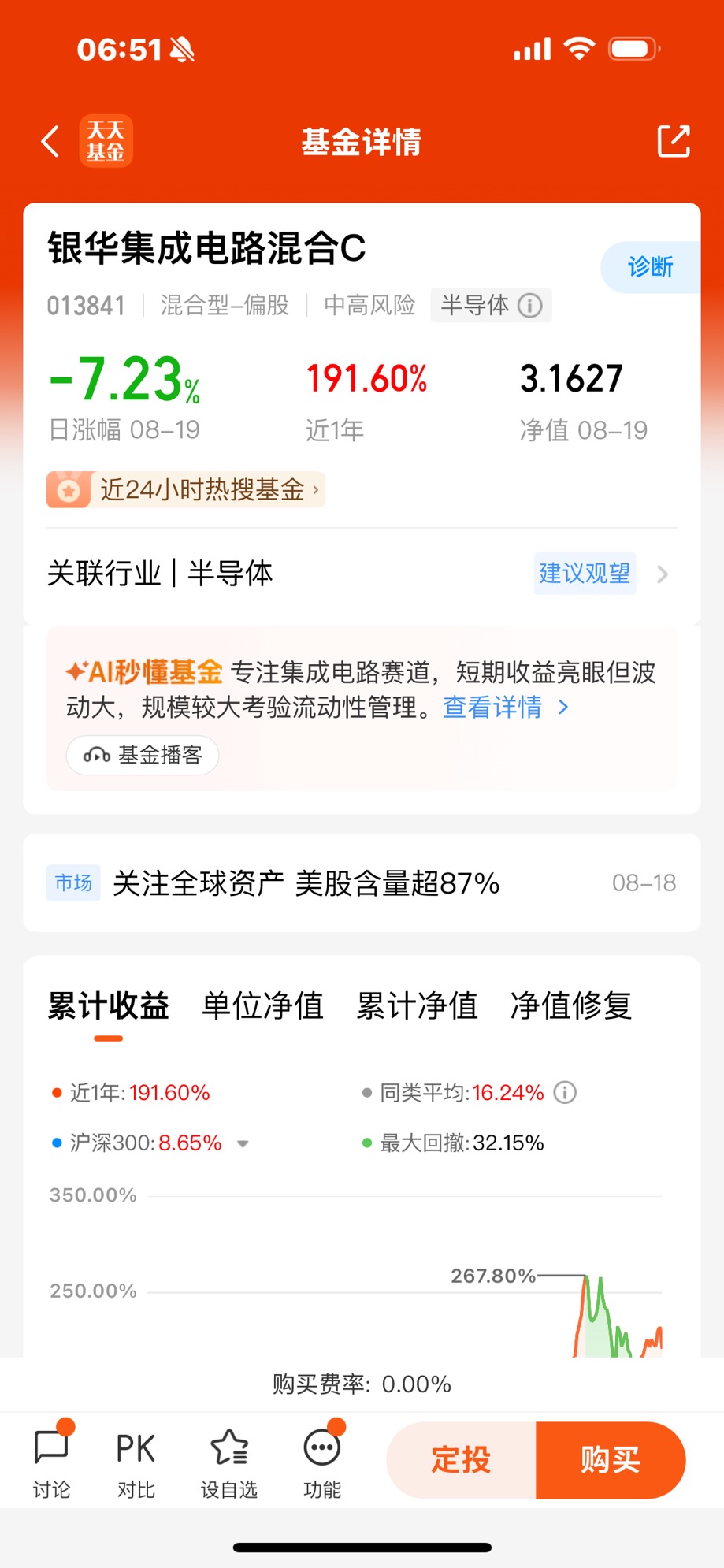The width and height of the screenshot is (724, 1568).
Task: Show info for 同类平均
Action: click(565, 1093)
